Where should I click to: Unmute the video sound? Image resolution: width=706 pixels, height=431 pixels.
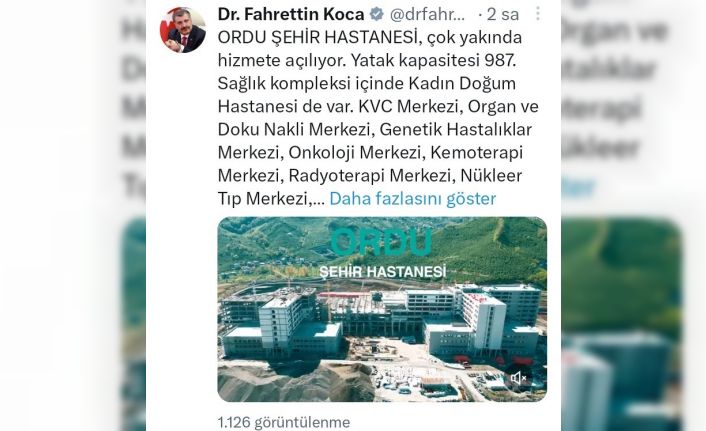519,378
